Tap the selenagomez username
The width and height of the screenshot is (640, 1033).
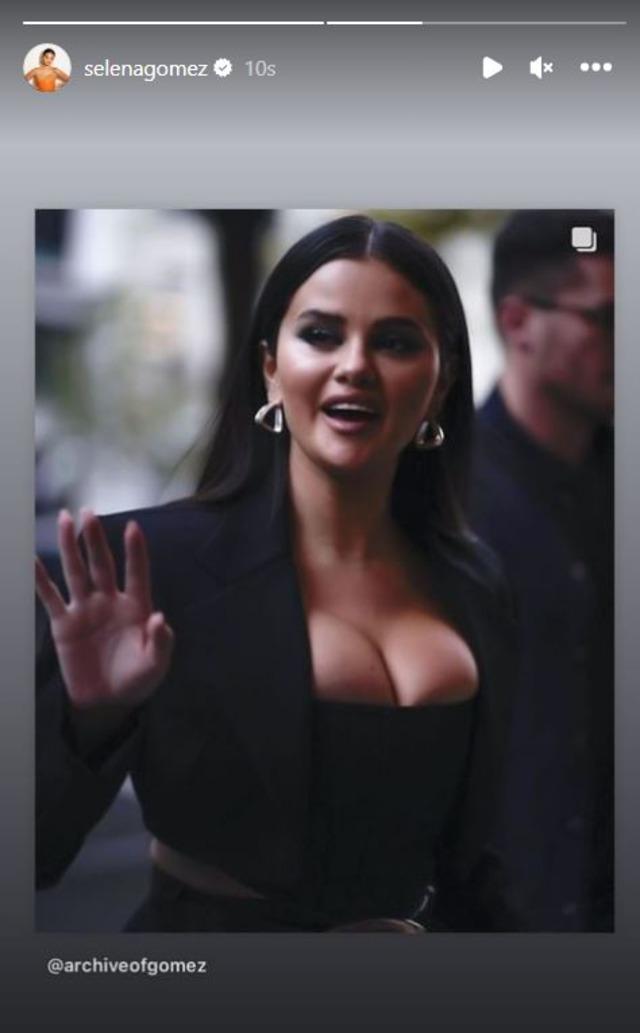(x=145, y=68)
